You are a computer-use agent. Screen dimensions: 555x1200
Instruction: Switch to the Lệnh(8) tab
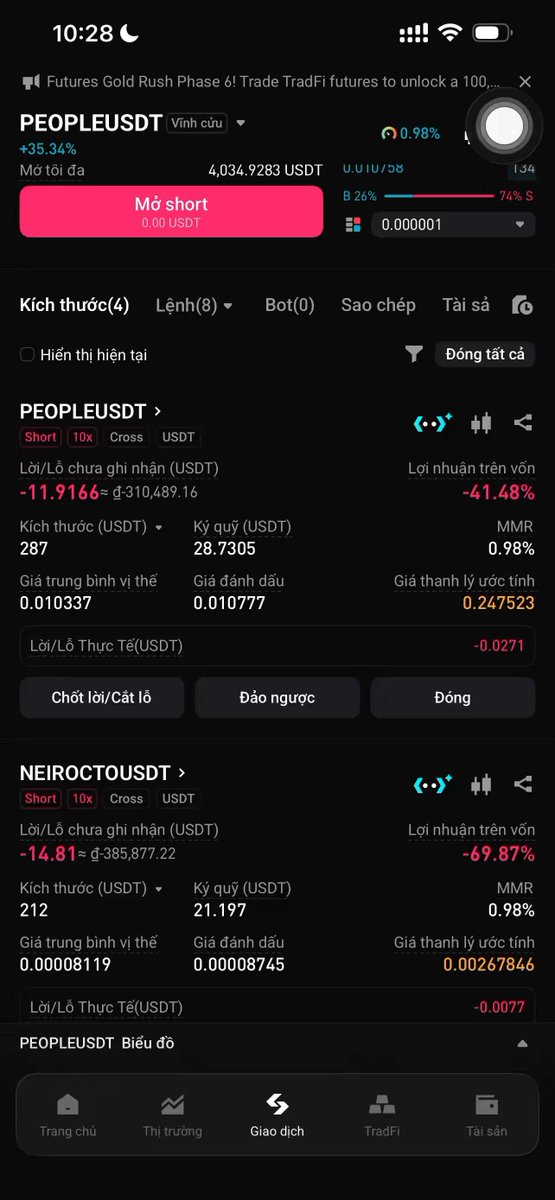point(194,305)
